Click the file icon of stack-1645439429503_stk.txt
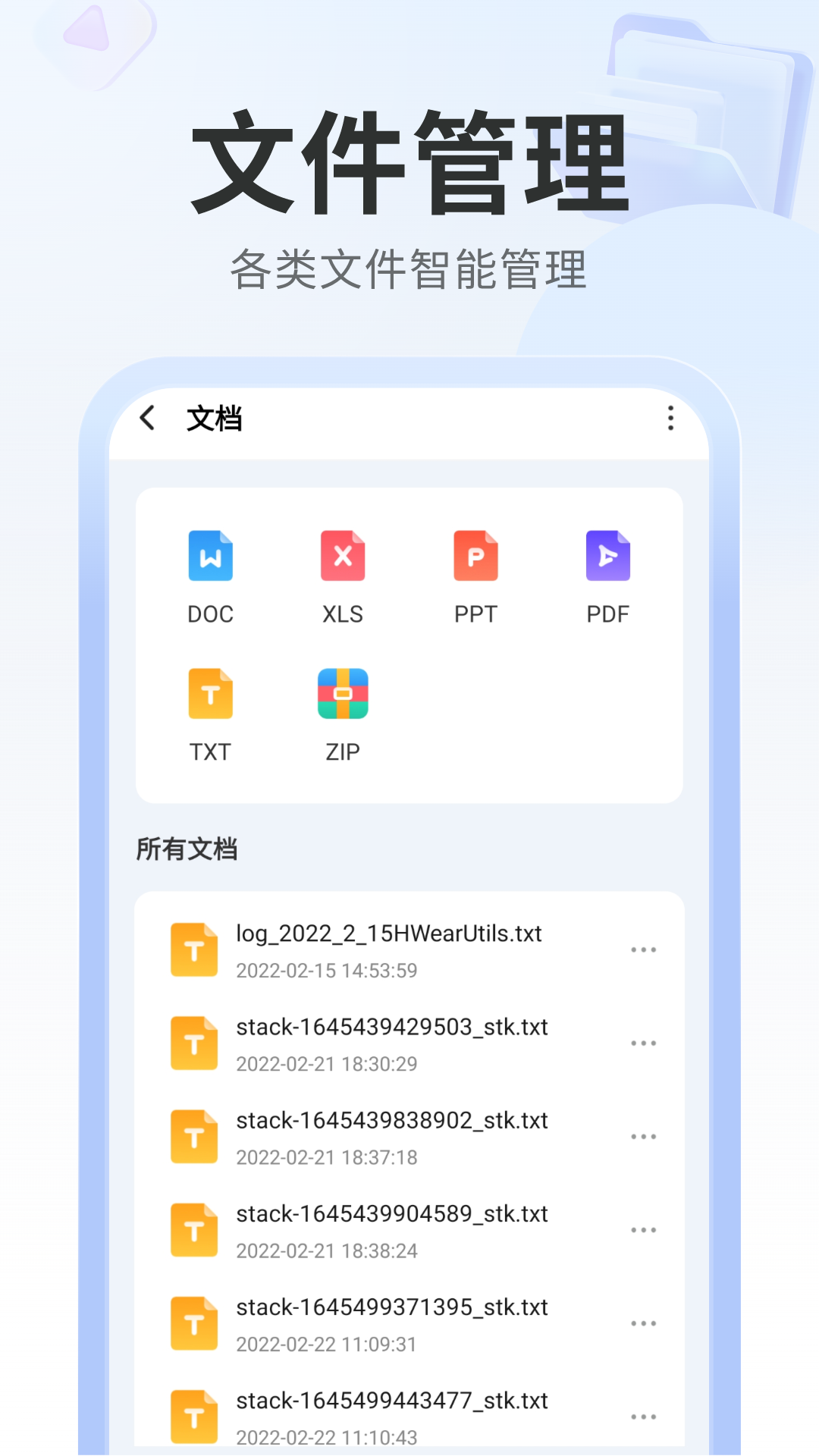This screenshot has height=1456, width=819. (193, 1043)
